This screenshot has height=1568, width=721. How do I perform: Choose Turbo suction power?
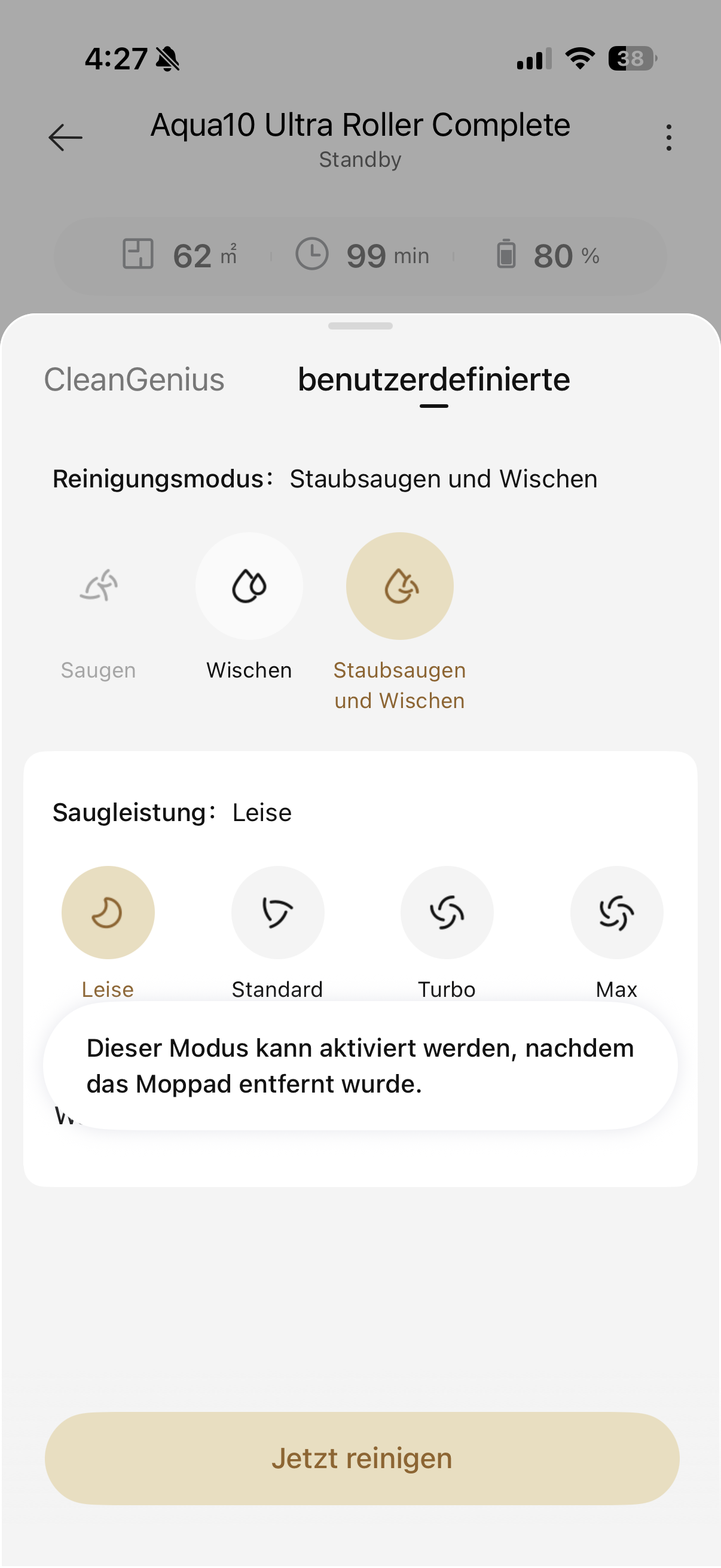point(447,913)
